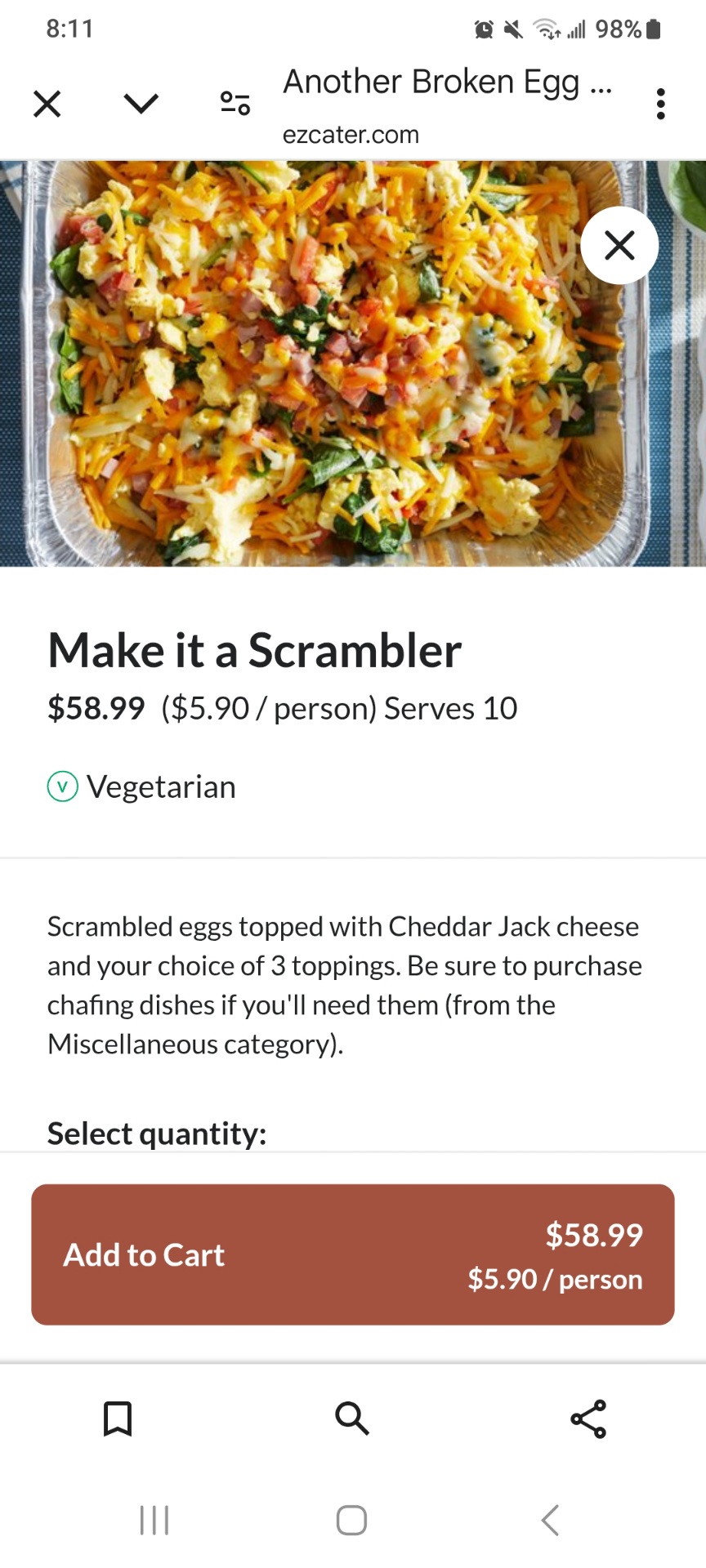The width and height of the screenshot is (706, 1568).
Task: Close the in-app browser tab
Action: click(47, 104)
